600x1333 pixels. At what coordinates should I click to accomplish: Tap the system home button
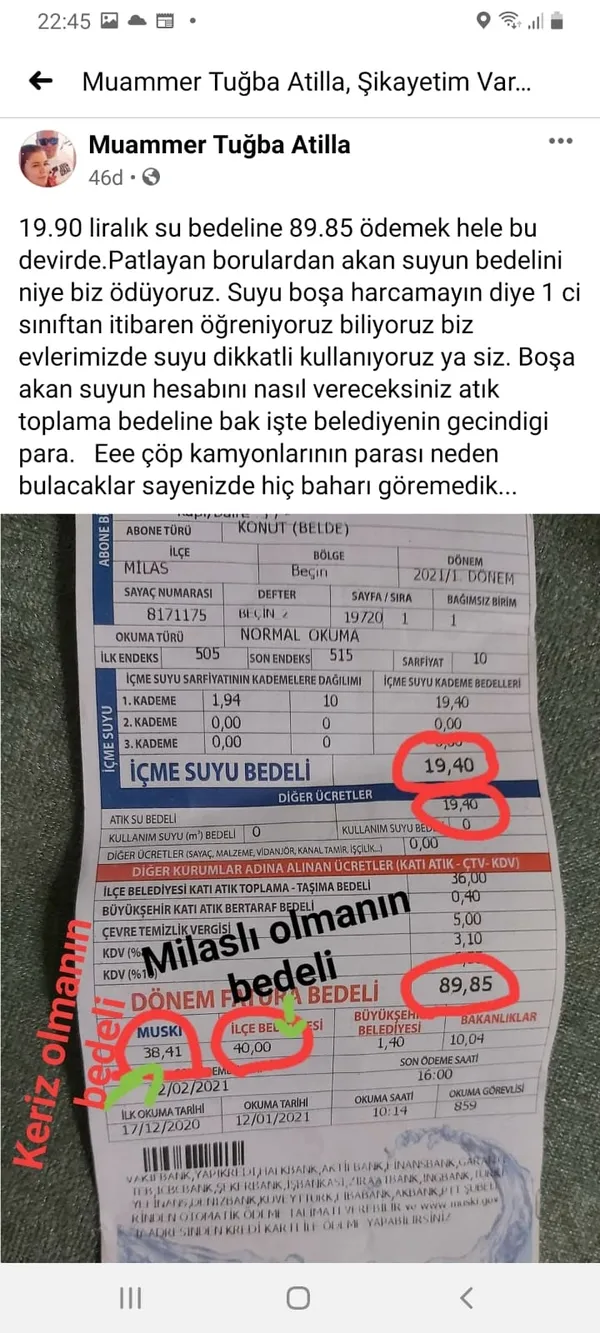click(x=298, y=1298)
